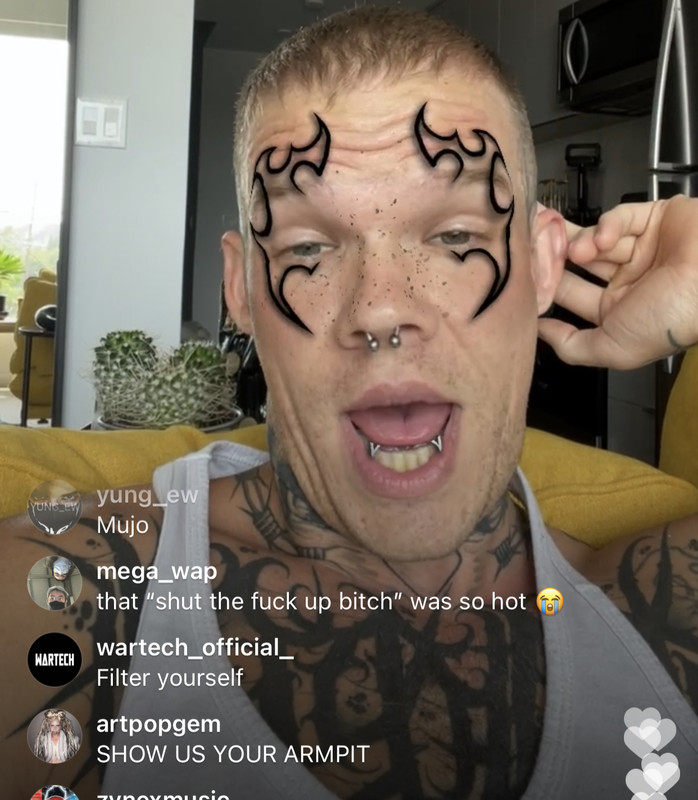This screenshot has width=698, height=800.
Task: Open wartech_official_ commenter username
Action: click(194, 647)
